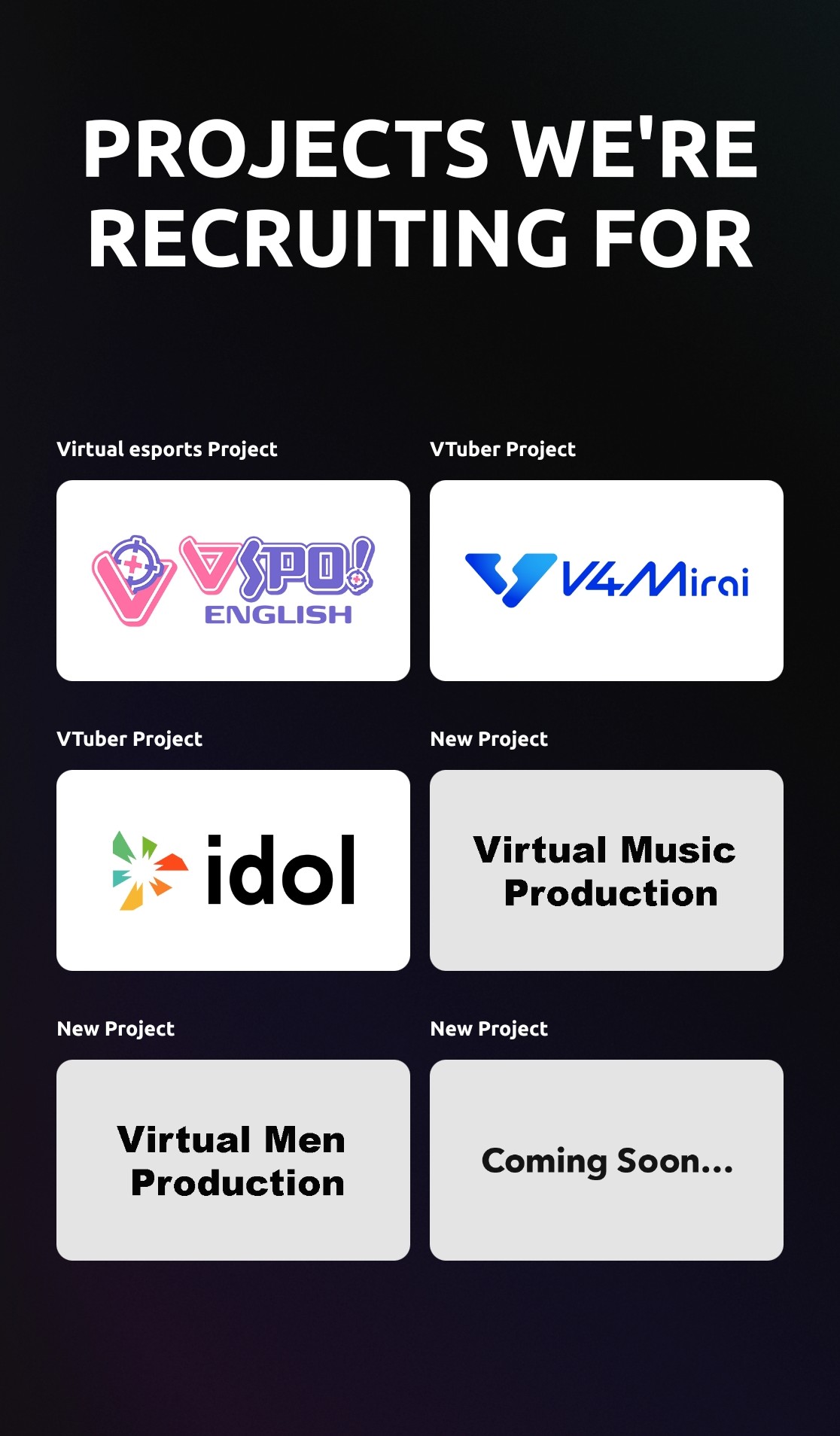The image size is (840, 1436).
Task: Select the idol VTuber project card
Action: point(233,870)
